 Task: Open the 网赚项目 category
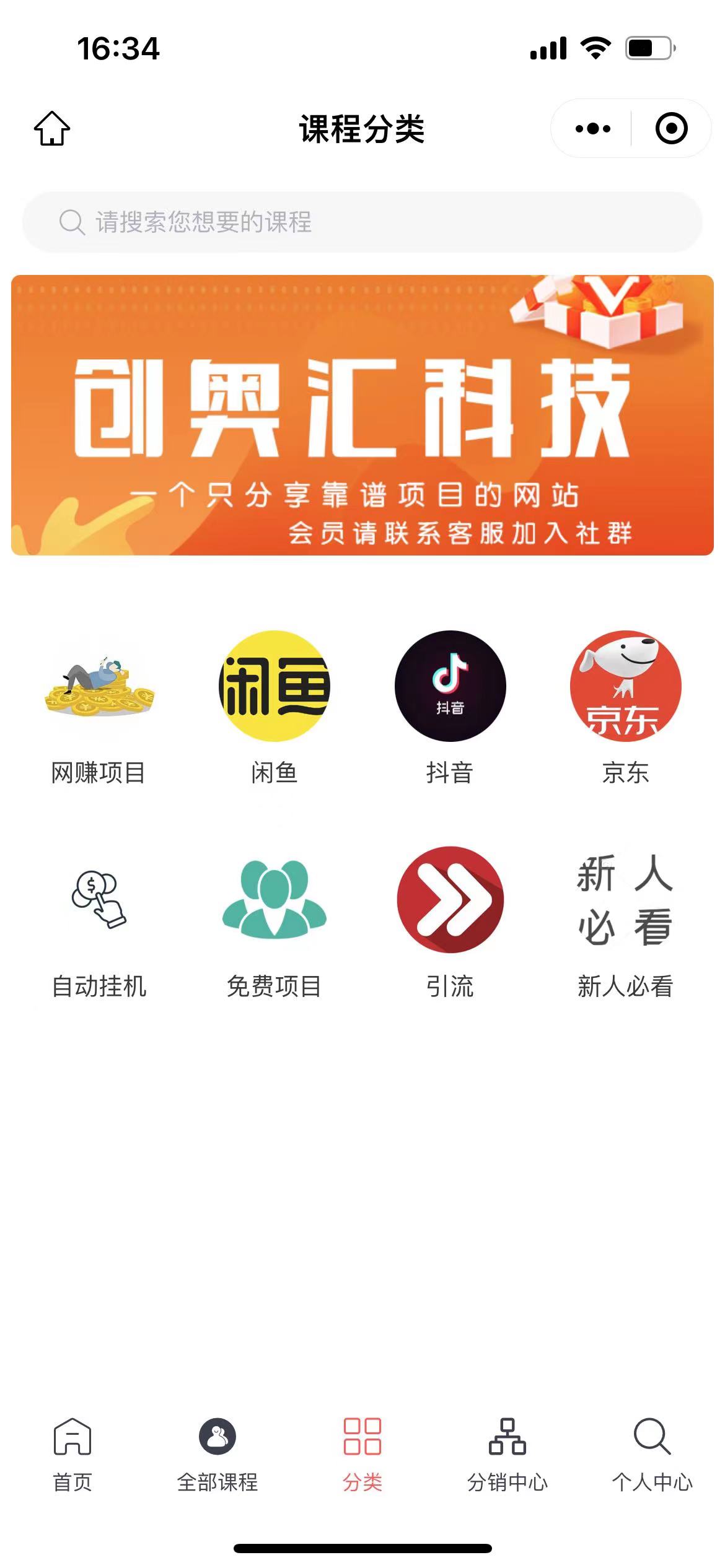click(x=99, y=707)
